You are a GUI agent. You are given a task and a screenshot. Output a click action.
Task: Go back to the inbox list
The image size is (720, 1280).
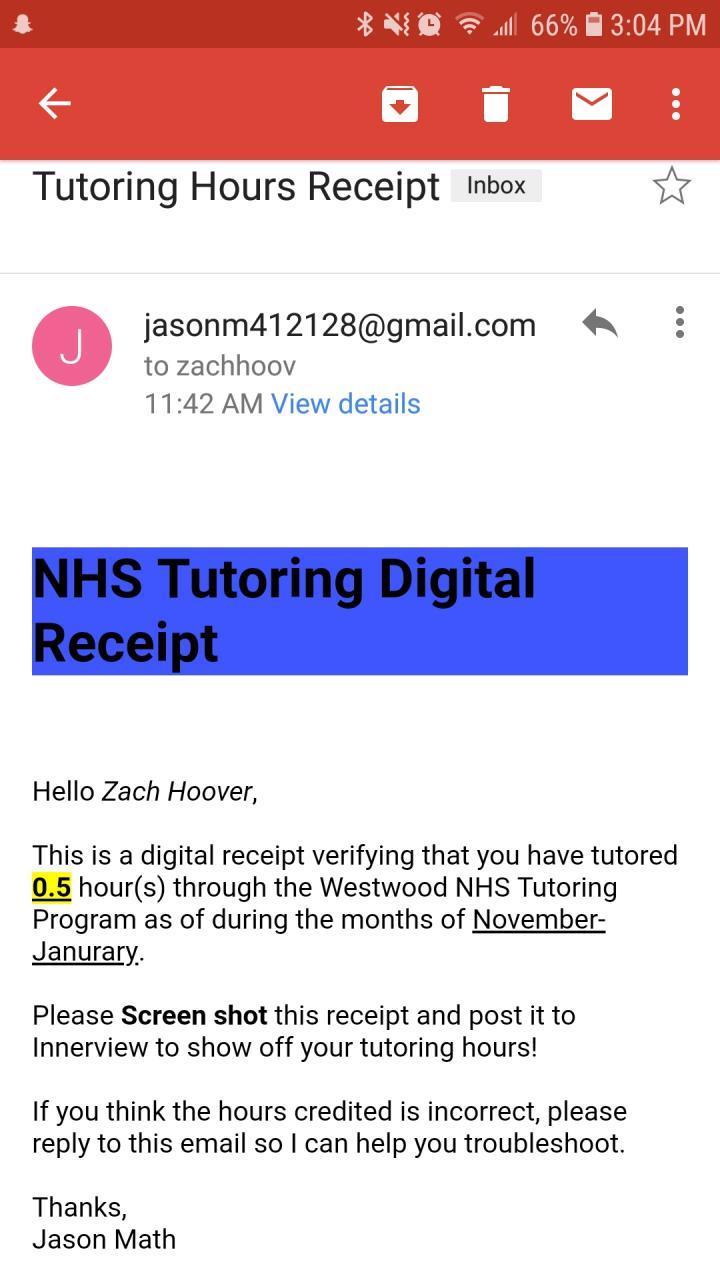[54, 103]
